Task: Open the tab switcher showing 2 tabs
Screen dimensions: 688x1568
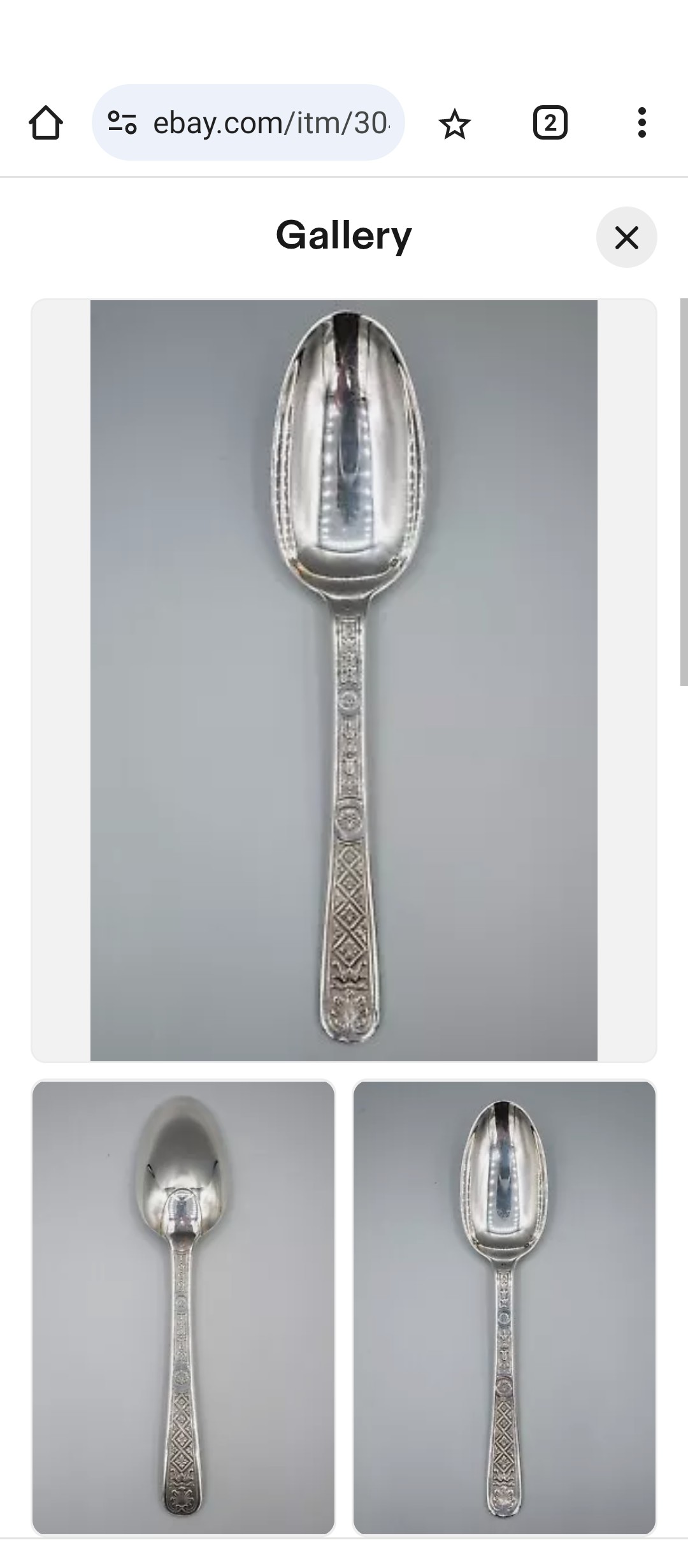Action: pos(550,122)
